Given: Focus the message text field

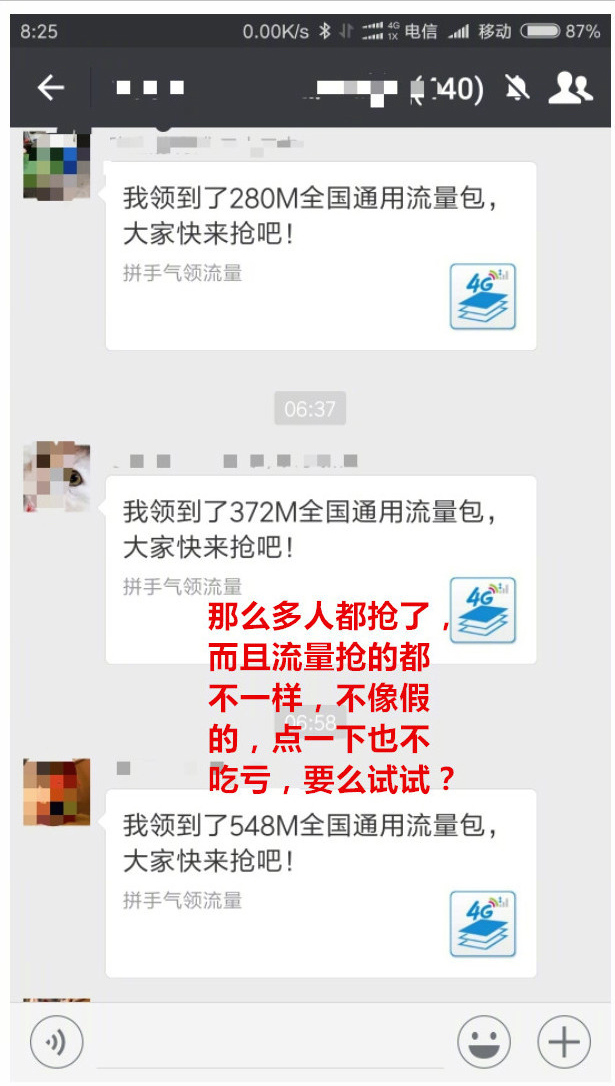Looking at the screenshot, I should pos(270,1044).
